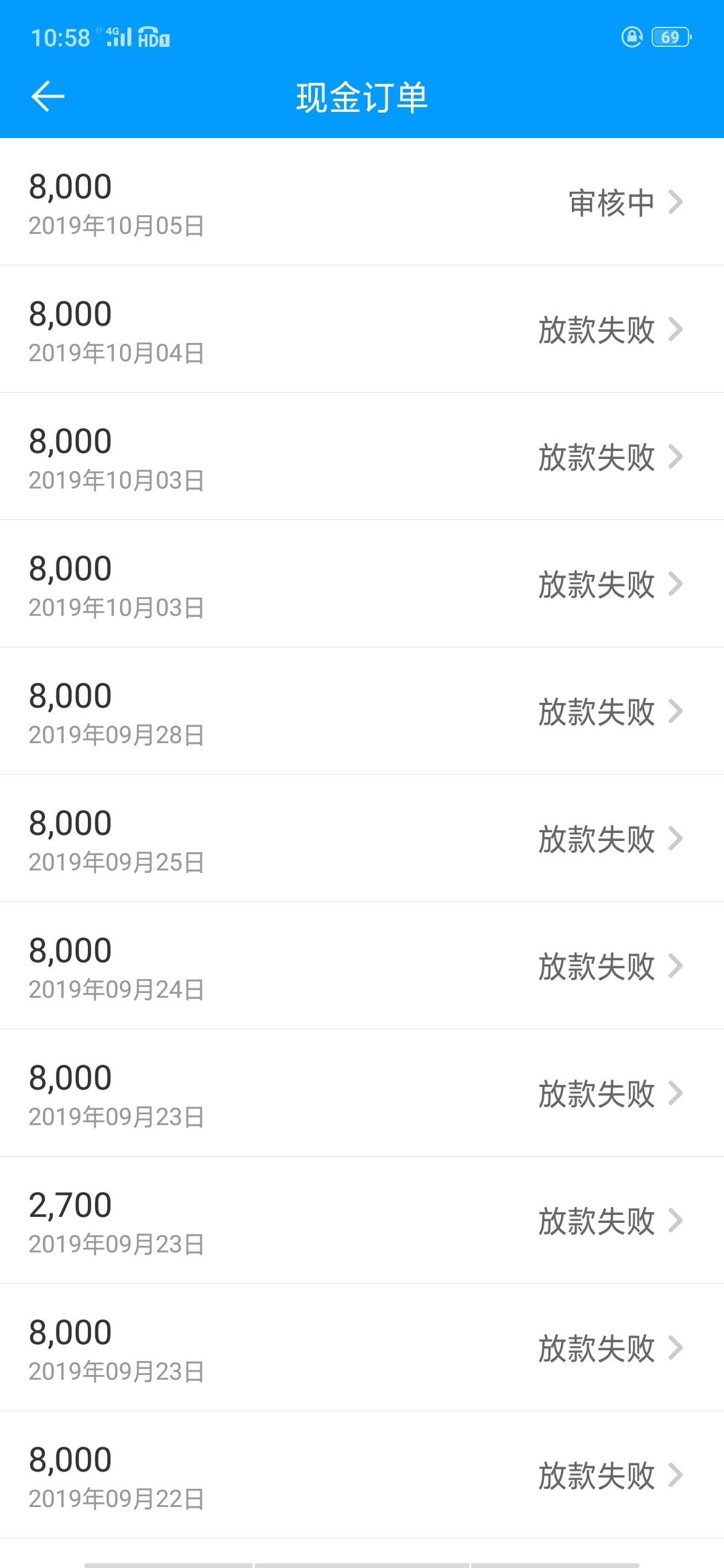This screenshot has height=1568, width=724.
Task: View the order dated 2019年09月22日
Action: [x=362, y=1475]
